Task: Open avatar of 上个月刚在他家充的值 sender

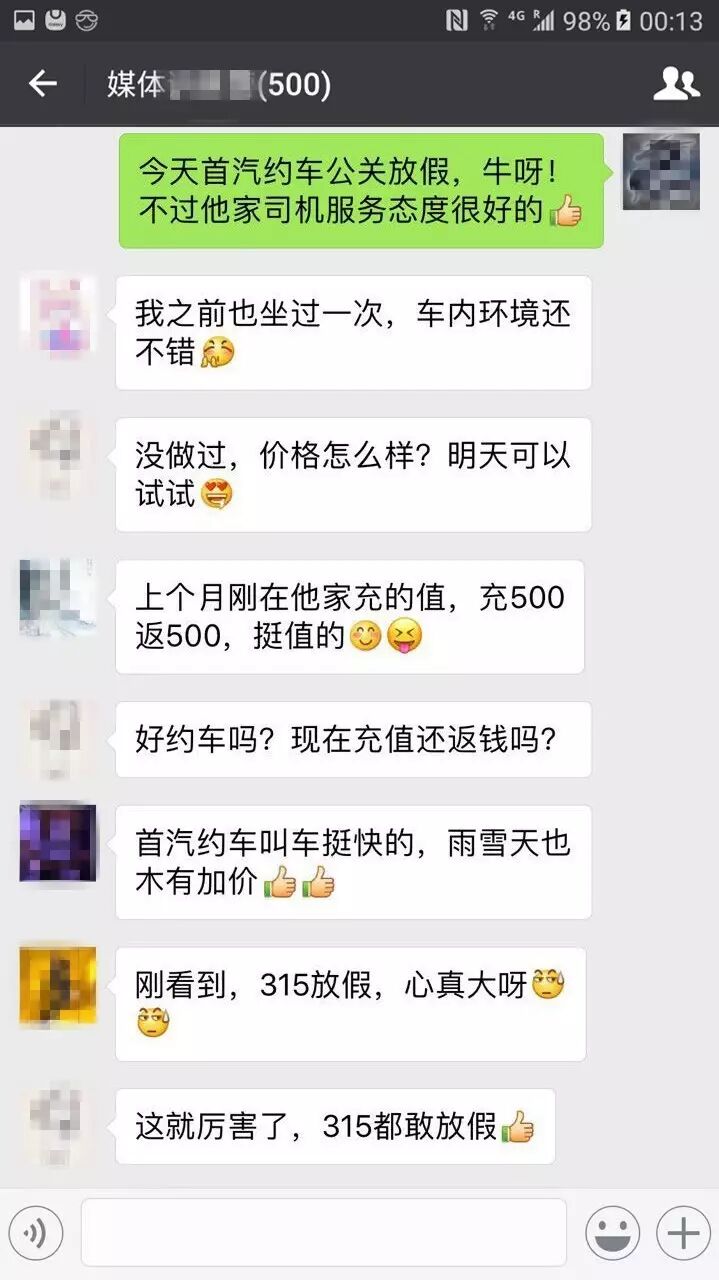Action: [x=57, y=597]
